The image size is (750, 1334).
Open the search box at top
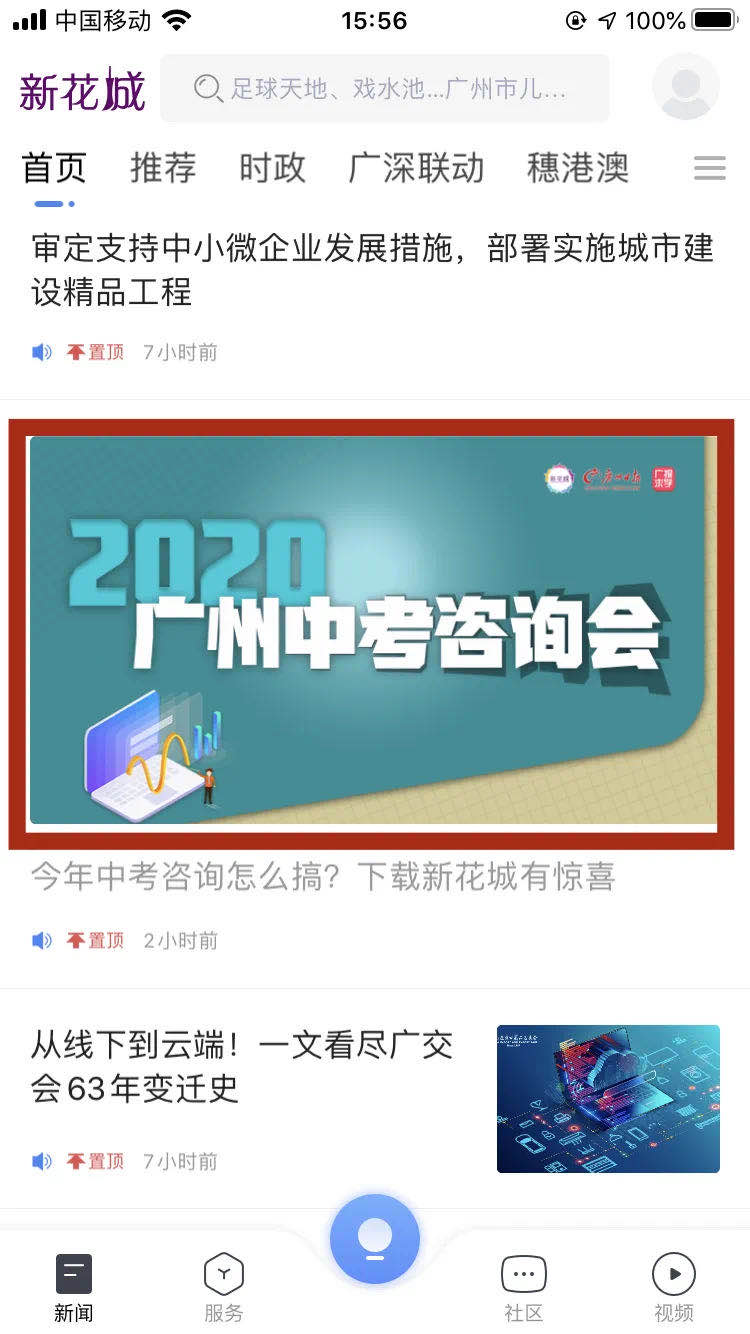[x=385, y=89]
